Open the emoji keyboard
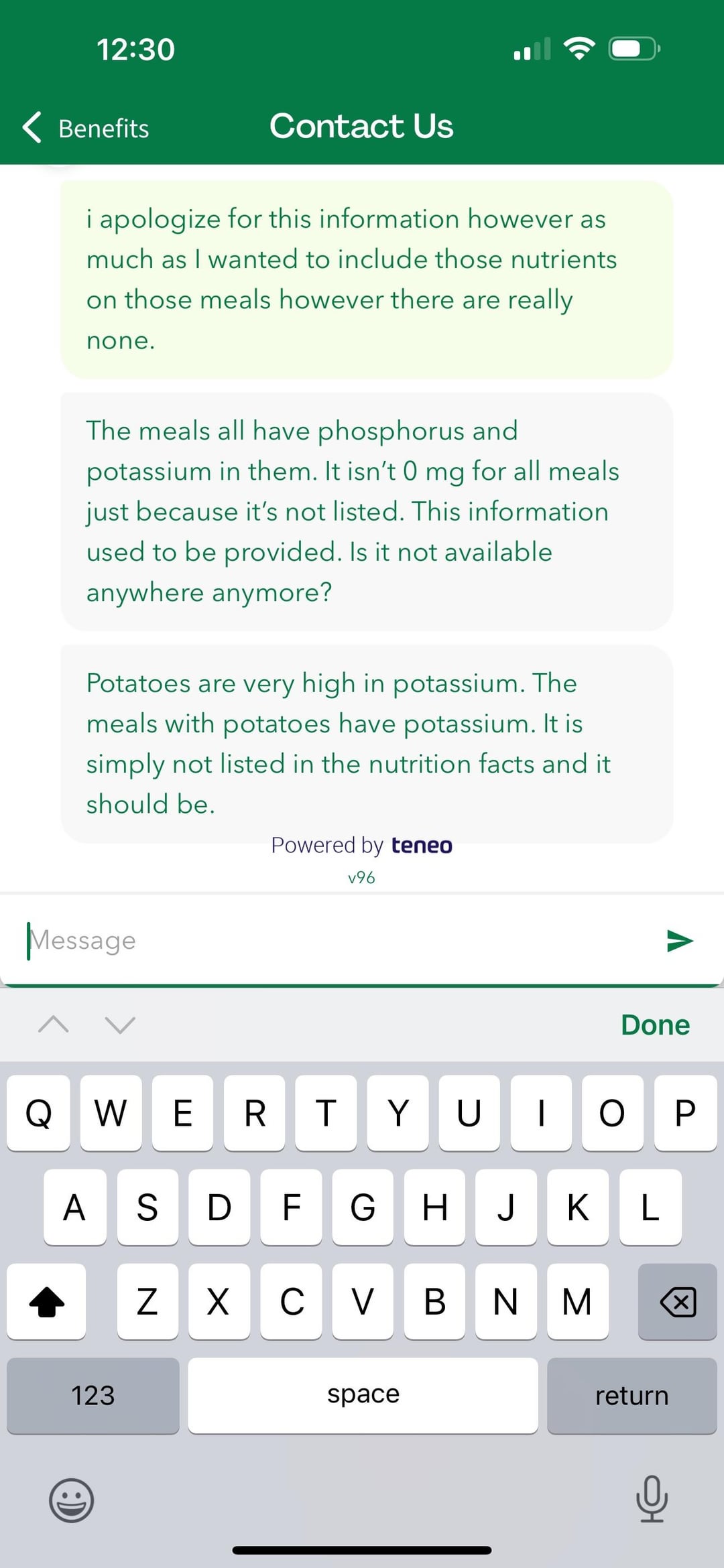This screenshot has width=724, height=1568. (71, 1500)
